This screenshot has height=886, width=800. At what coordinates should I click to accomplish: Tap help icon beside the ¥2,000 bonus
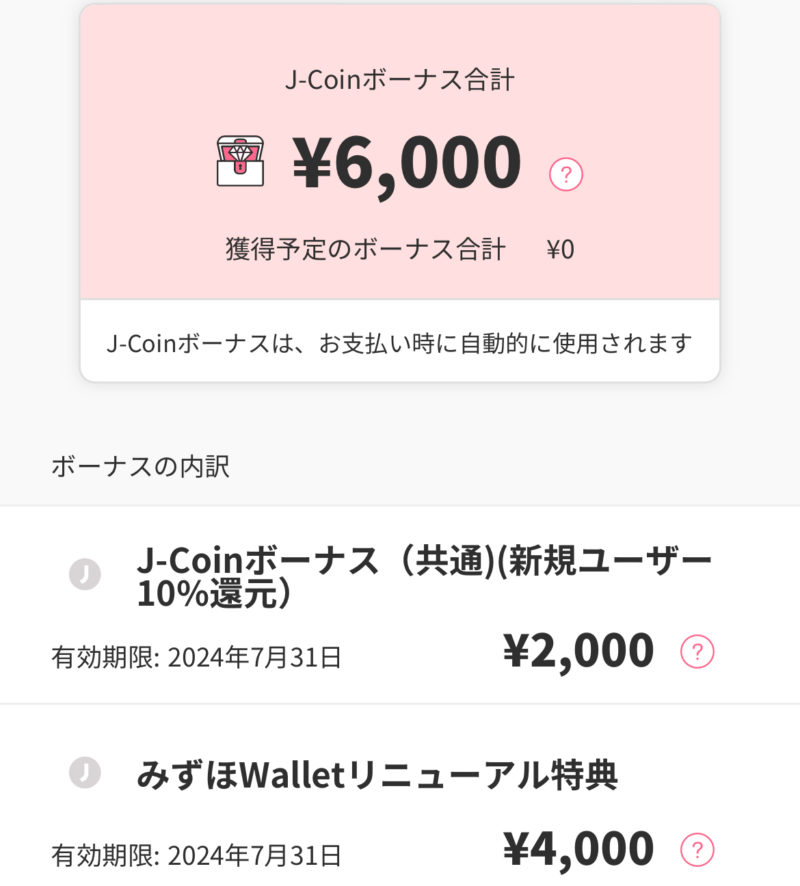tap(697, 652)
